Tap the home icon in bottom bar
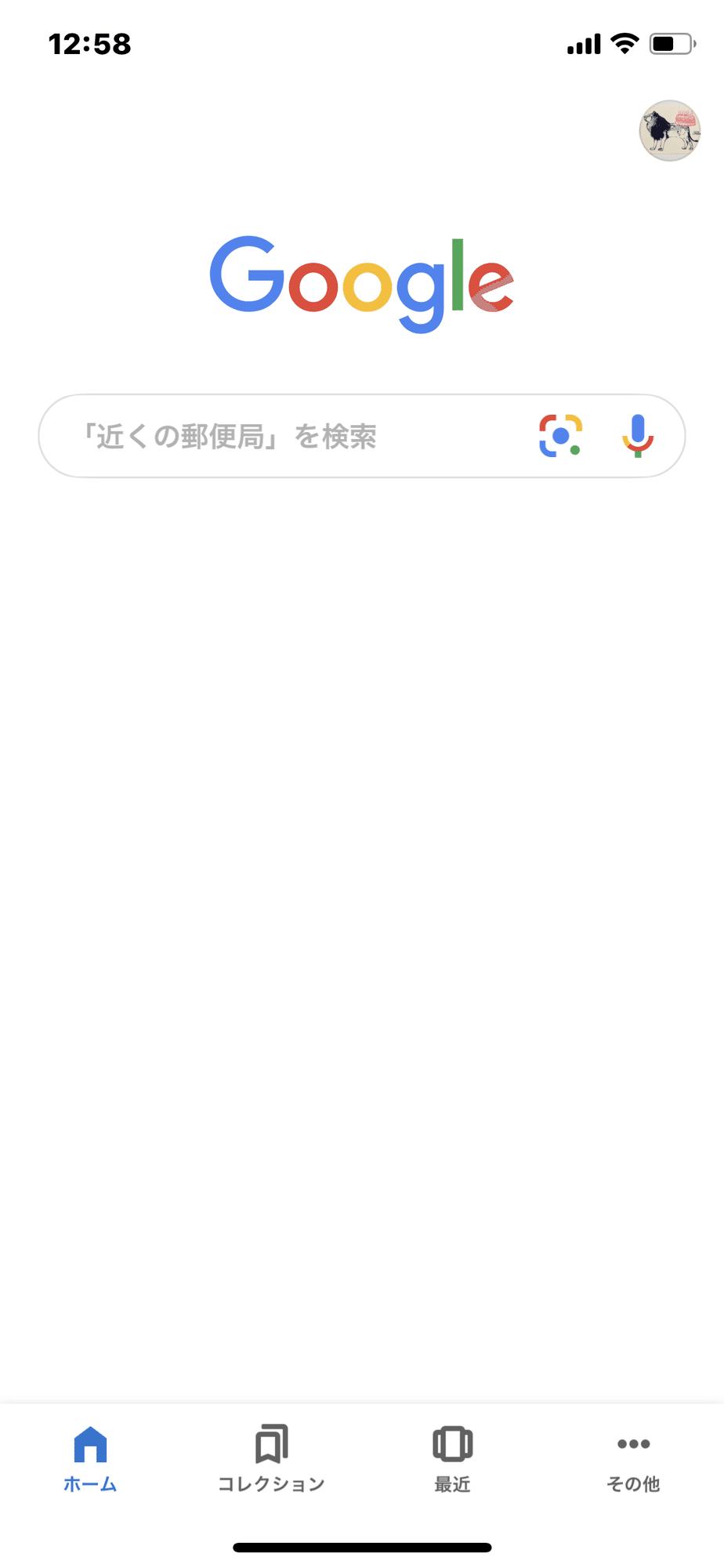Image resolution: width=724 pixels, height=1568 pixels. (90, 1445)
